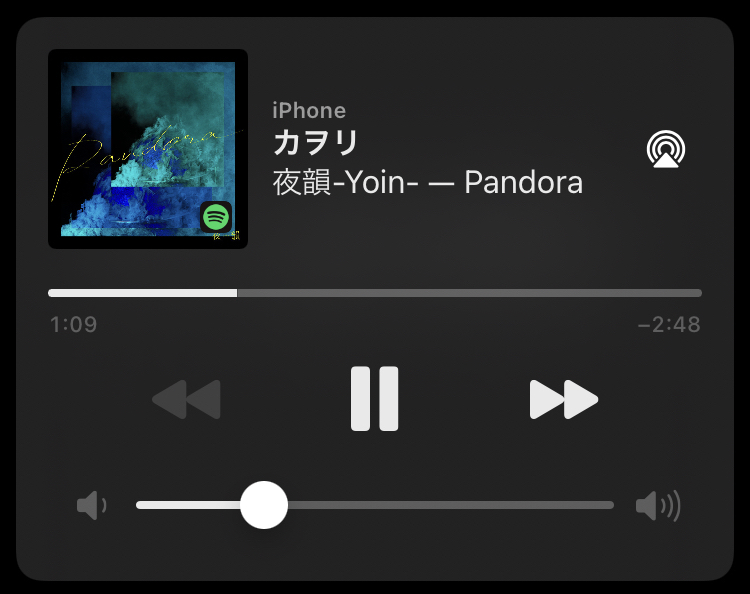
Task: Open Spotify via the Pandora album artwork
Action: click(x=148, y=149)
